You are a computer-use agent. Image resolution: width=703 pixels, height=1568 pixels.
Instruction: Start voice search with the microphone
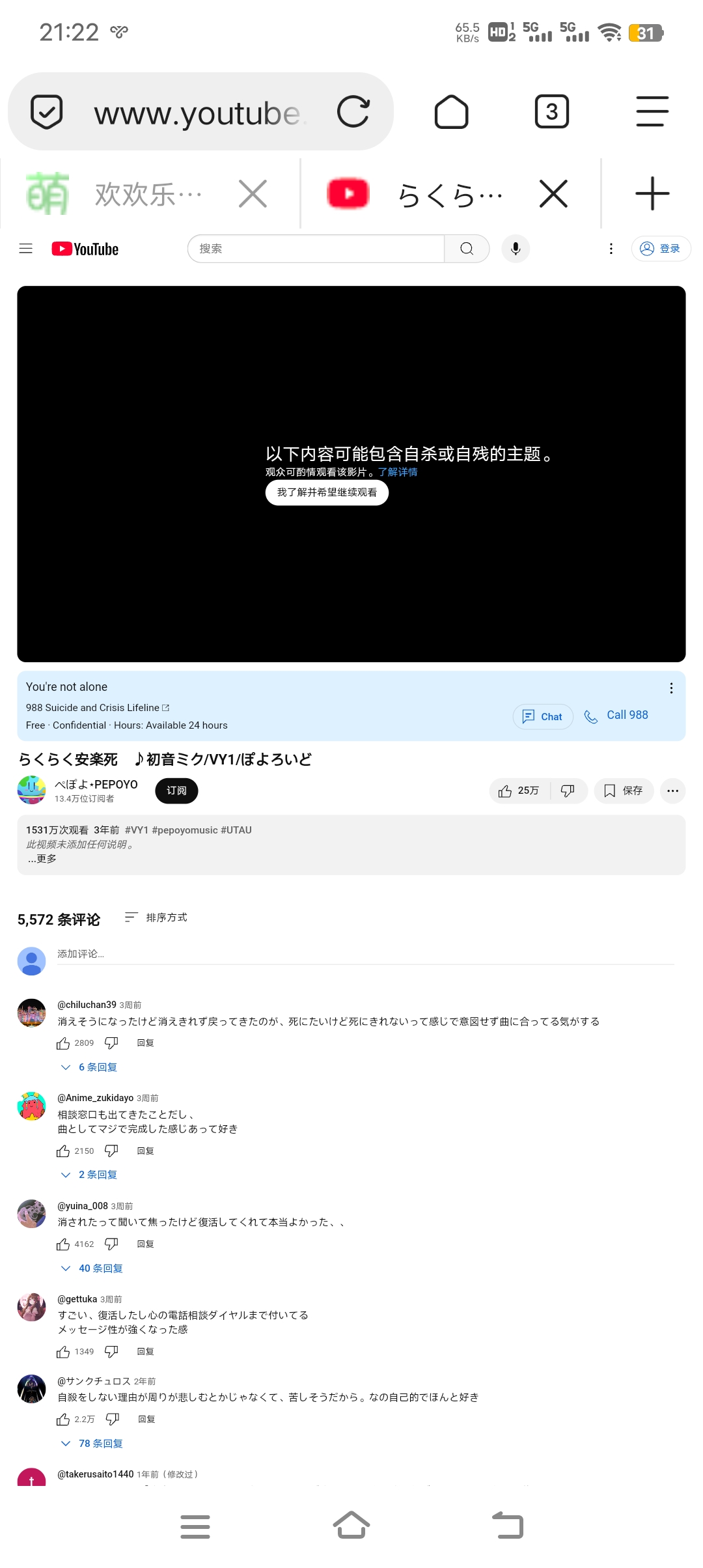point(516,249)
